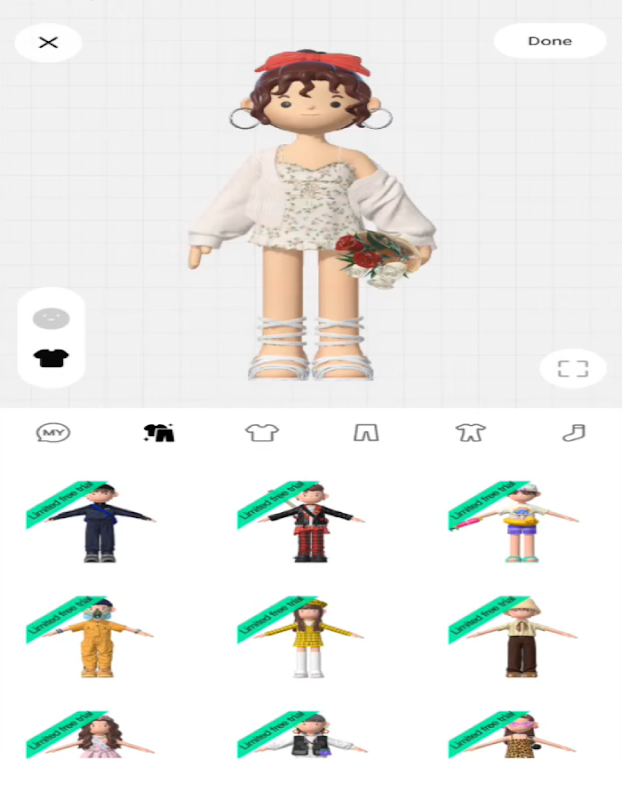This screenshot has height=800, width=622.
Task: Try the red plaid pants outfit
Action: (x=310, y=522)
